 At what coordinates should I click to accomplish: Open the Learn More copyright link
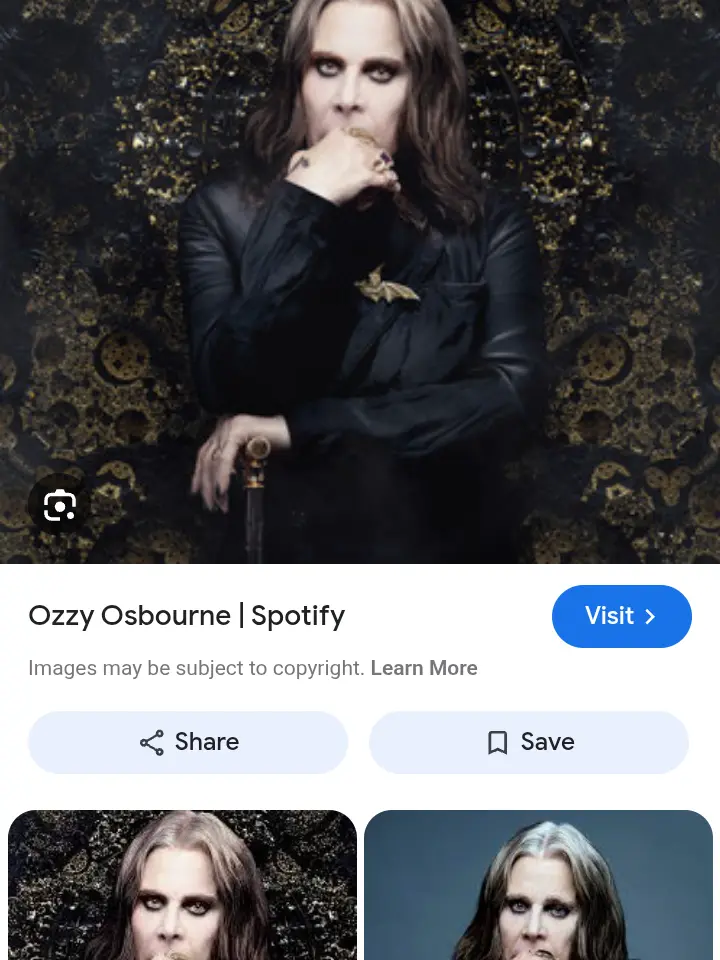coord(424,668)
